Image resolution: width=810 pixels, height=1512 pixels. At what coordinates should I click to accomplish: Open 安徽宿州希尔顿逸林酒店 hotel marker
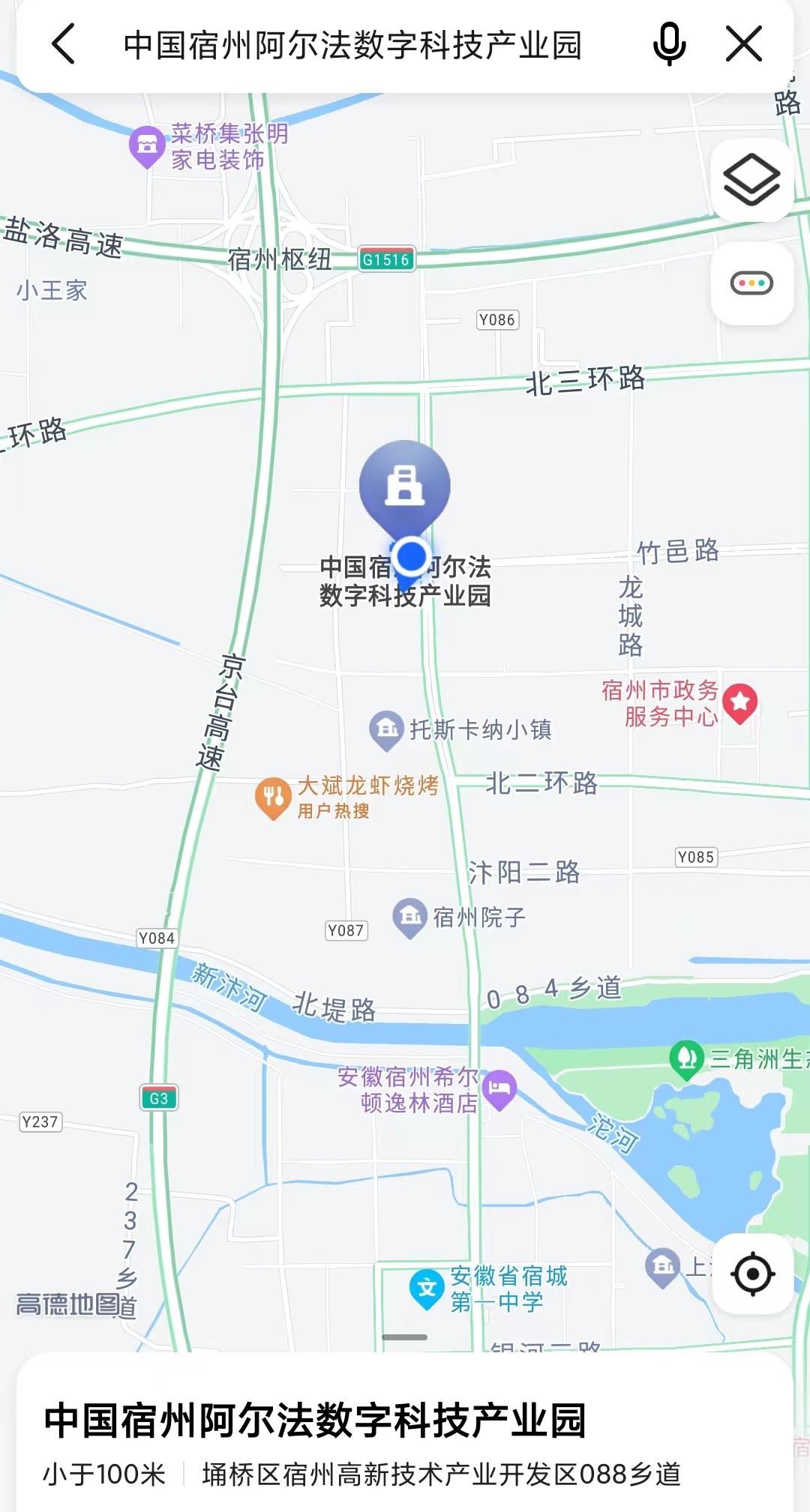pos(499,1089)
